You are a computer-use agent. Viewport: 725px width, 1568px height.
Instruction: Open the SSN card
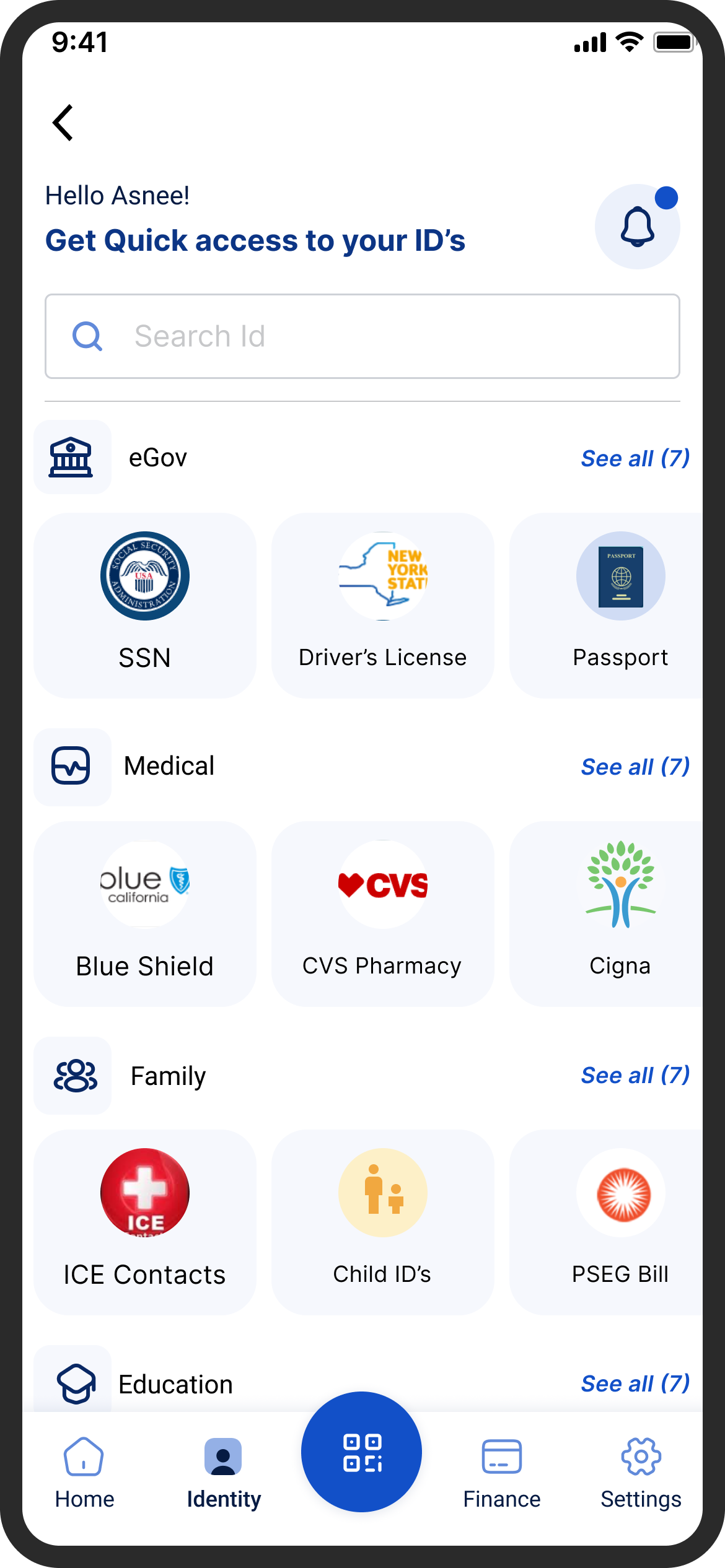point(145,605)
